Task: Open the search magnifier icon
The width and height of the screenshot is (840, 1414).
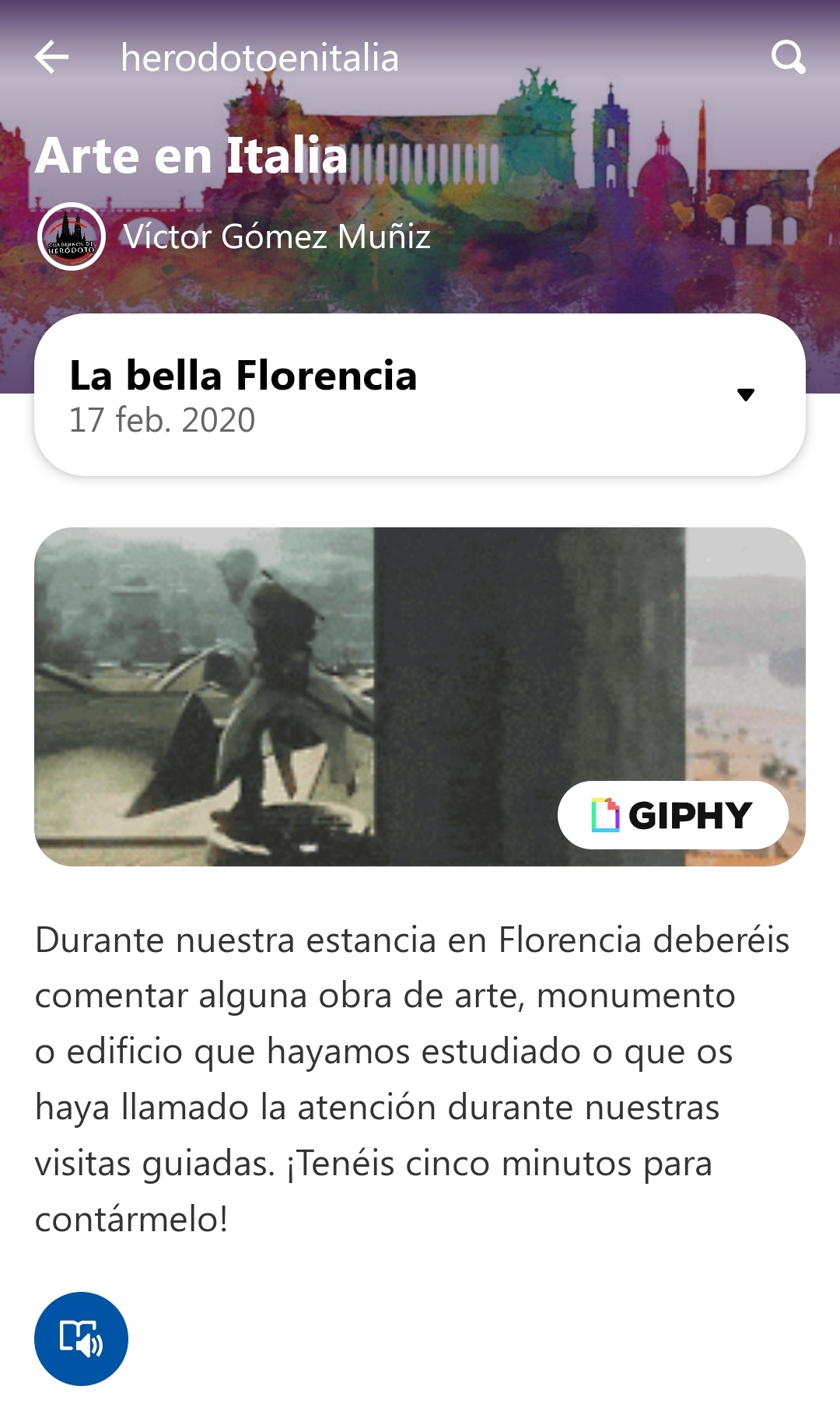Action: 788,58
